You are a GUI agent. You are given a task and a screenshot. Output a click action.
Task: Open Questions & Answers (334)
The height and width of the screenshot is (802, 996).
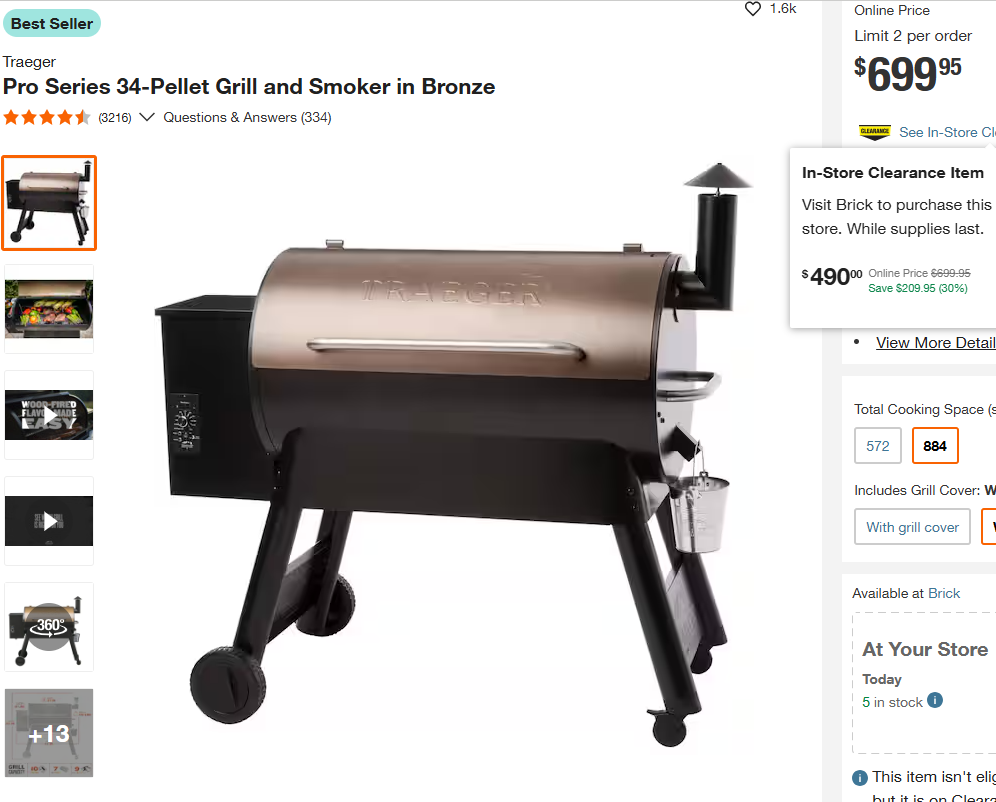point(247,117)
